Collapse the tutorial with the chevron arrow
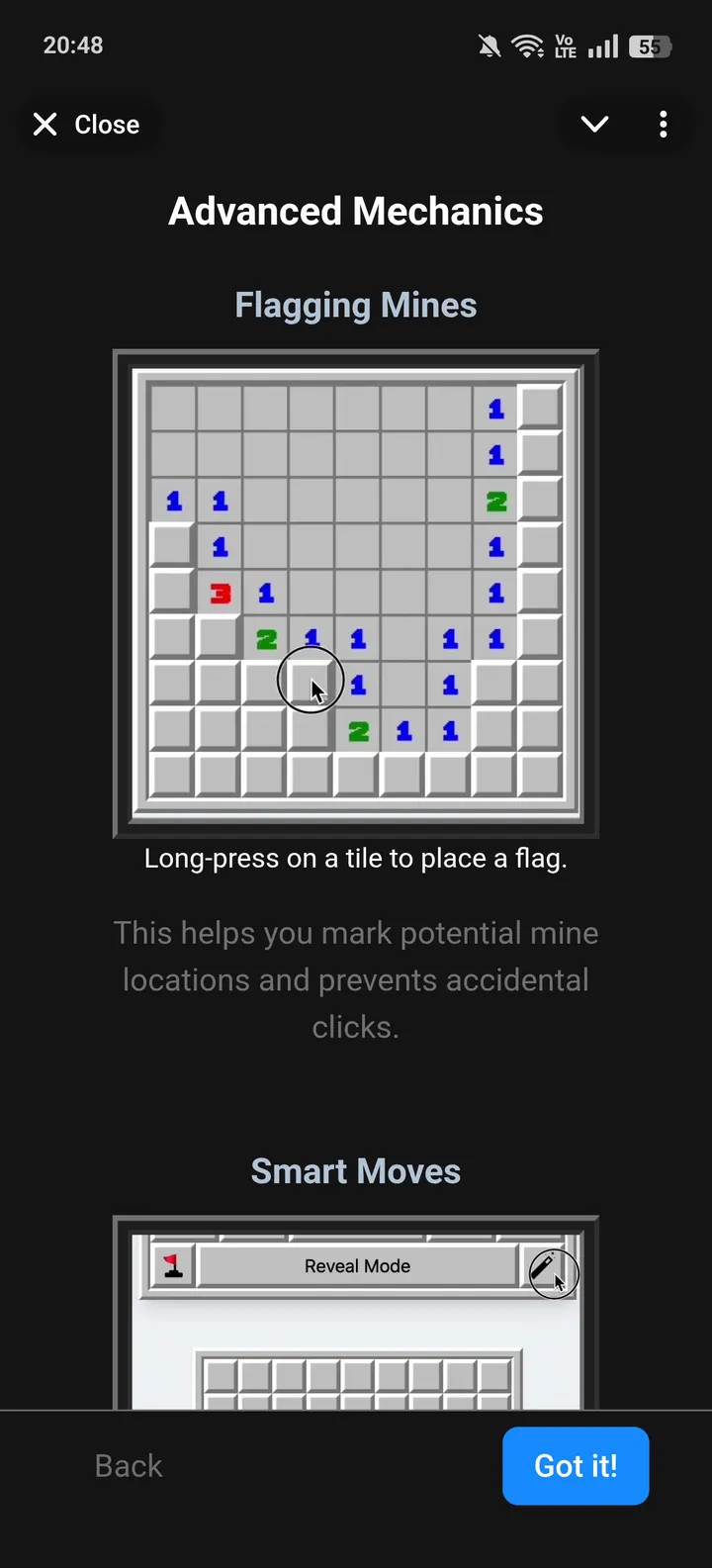 (594, 124)
